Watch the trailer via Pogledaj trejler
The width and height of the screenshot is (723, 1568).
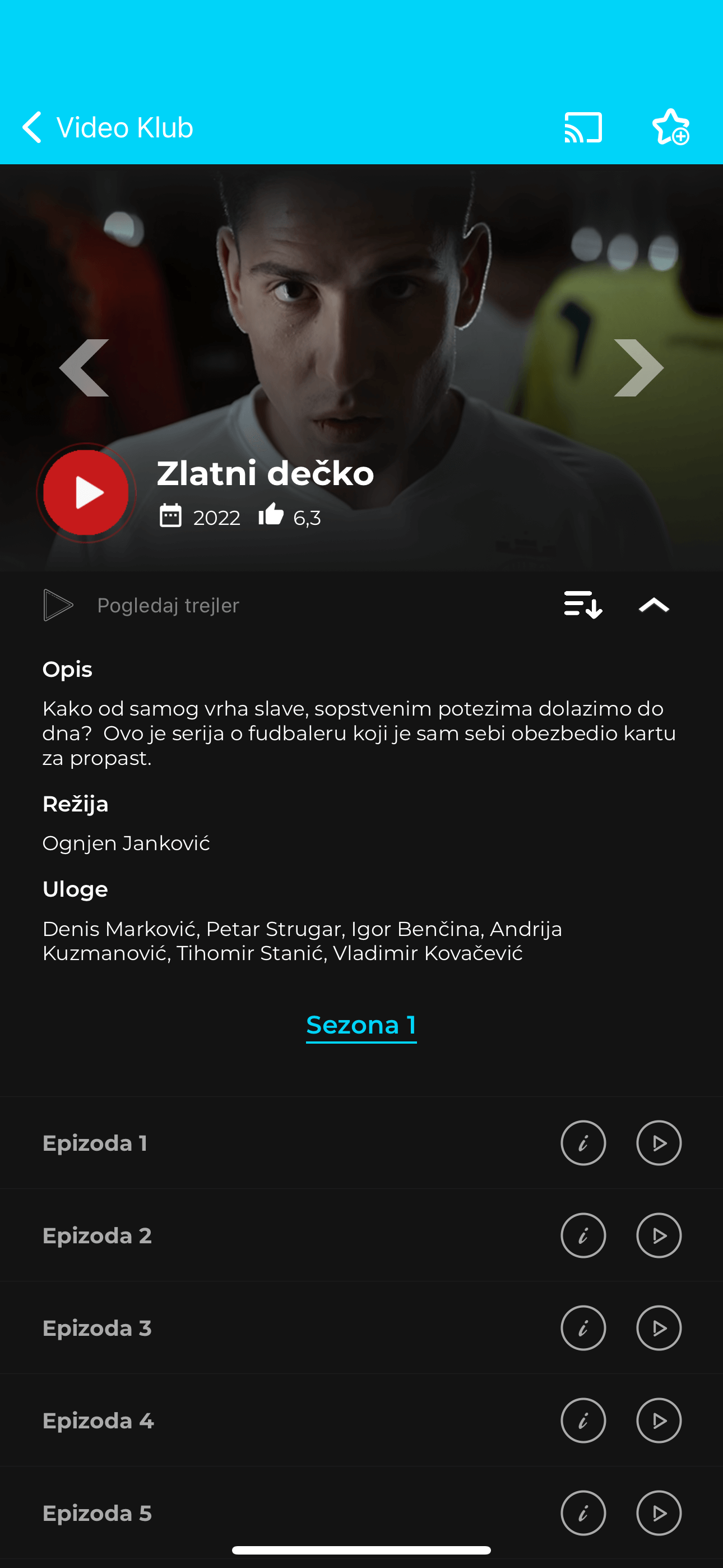142,605
